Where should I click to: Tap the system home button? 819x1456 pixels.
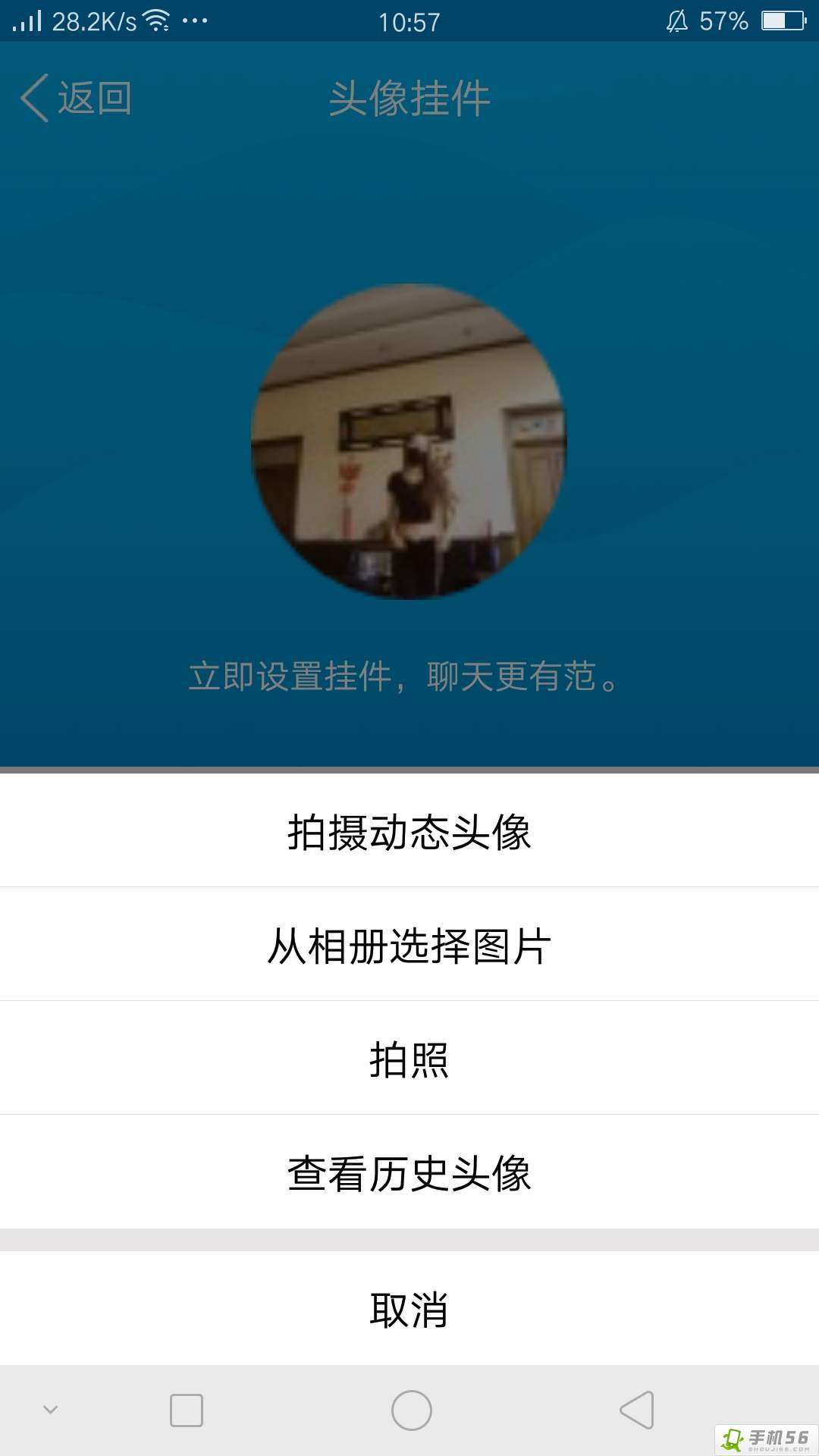(x=411, y=1410)
